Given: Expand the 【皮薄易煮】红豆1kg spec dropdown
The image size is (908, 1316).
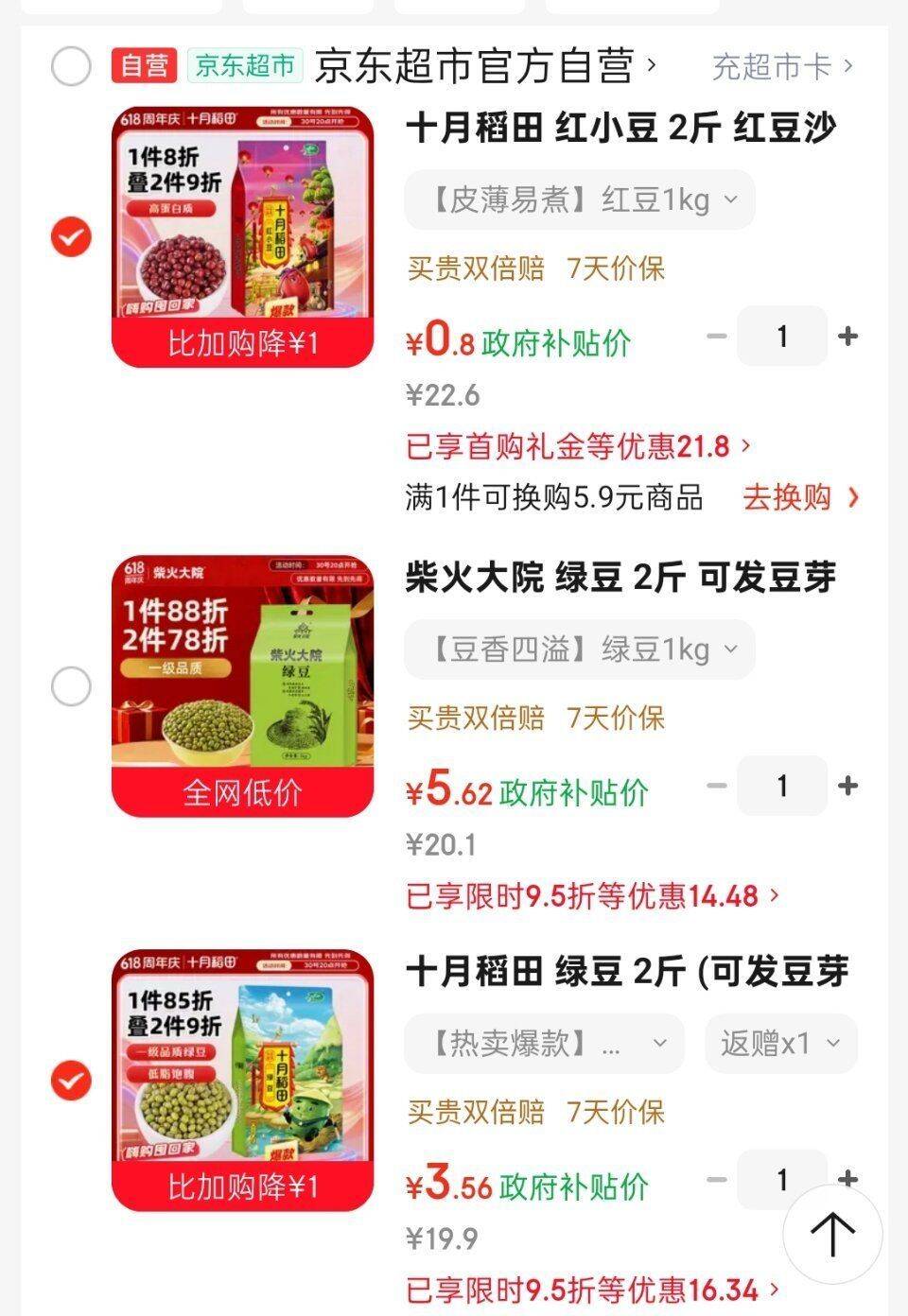Looking at the screenshot, I should pyautogui.click(x=580, y=200).
